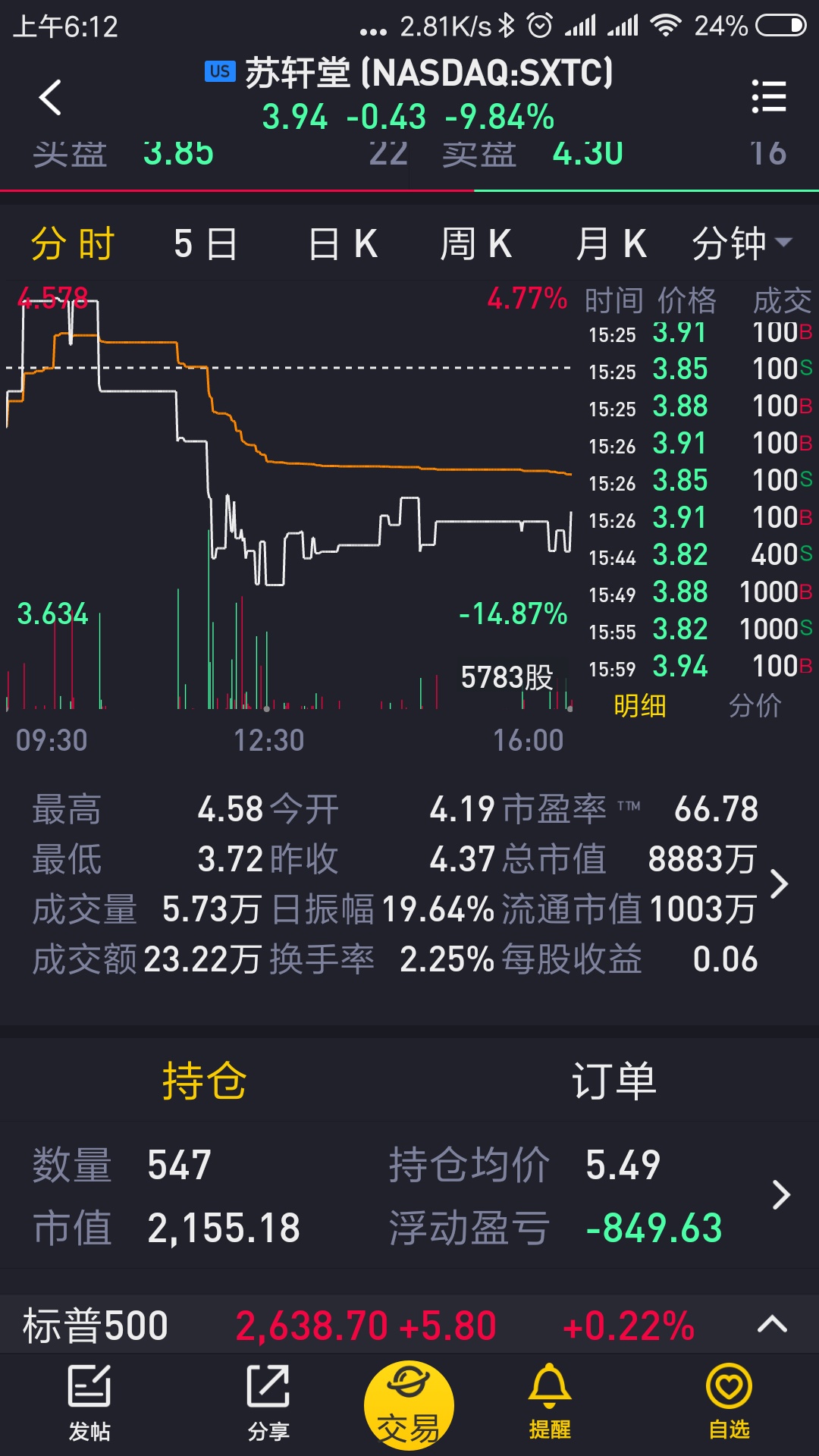
Task: Select the 明细 trade detail tab
Action: click(x=640, y=706)
